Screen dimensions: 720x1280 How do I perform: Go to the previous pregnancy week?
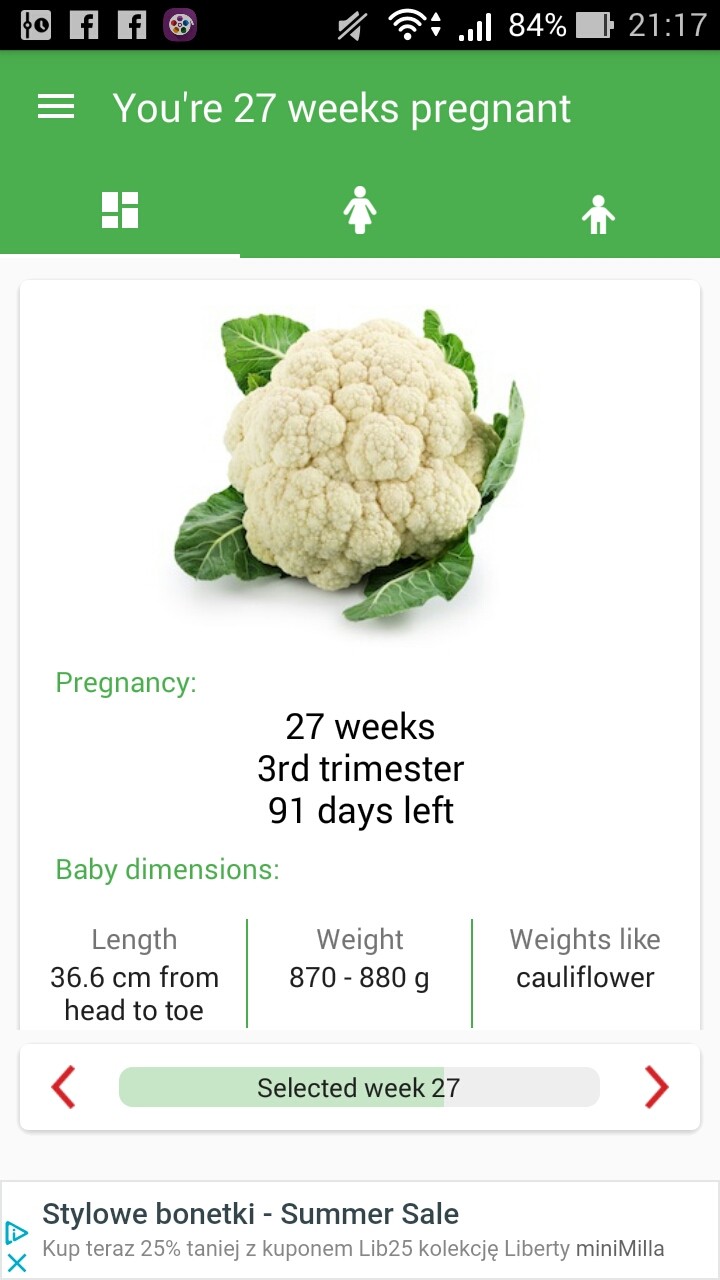click(x=64, y=1087)
